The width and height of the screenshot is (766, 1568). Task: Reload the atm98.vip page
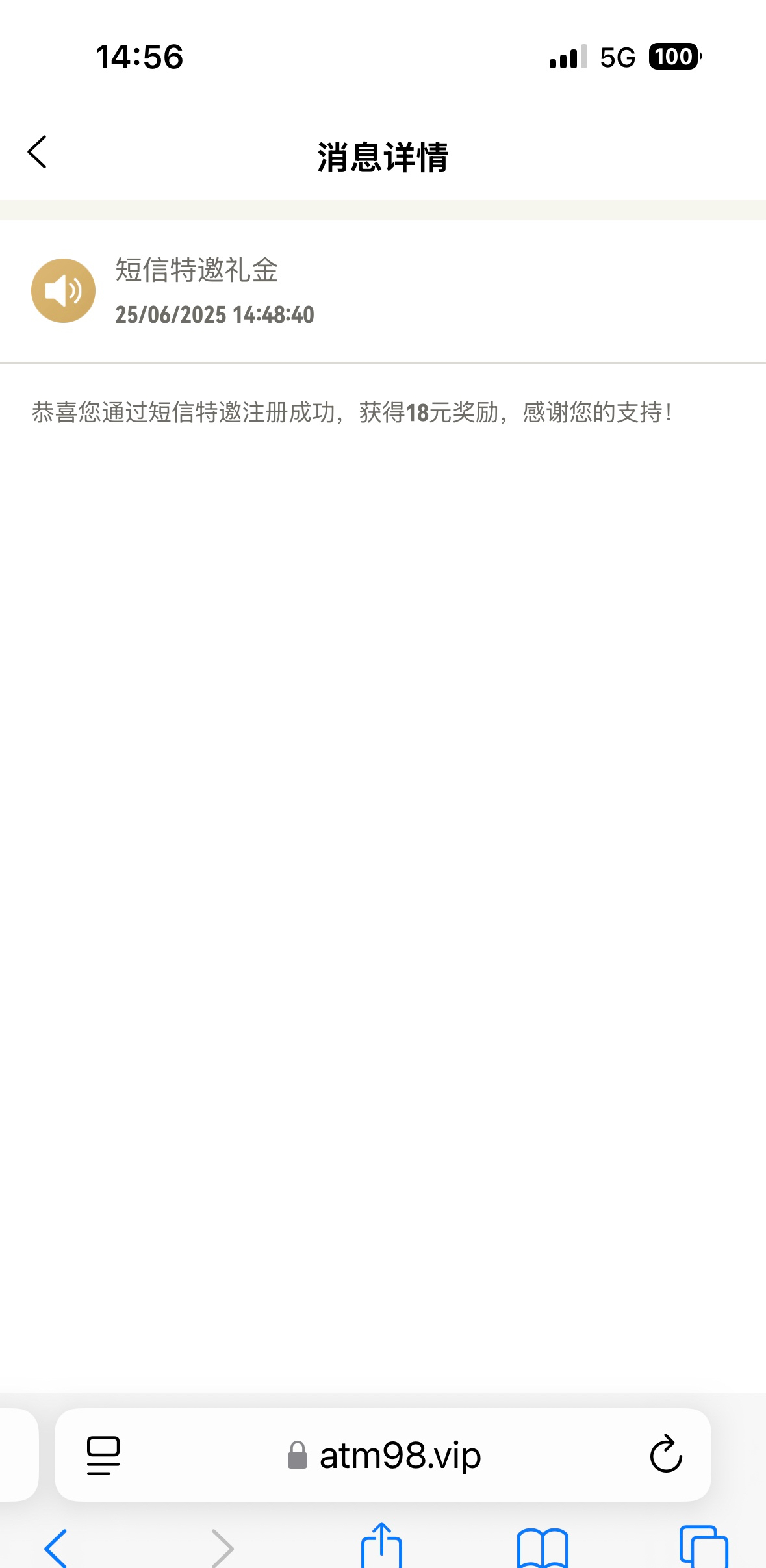(x=665, y=1455)
